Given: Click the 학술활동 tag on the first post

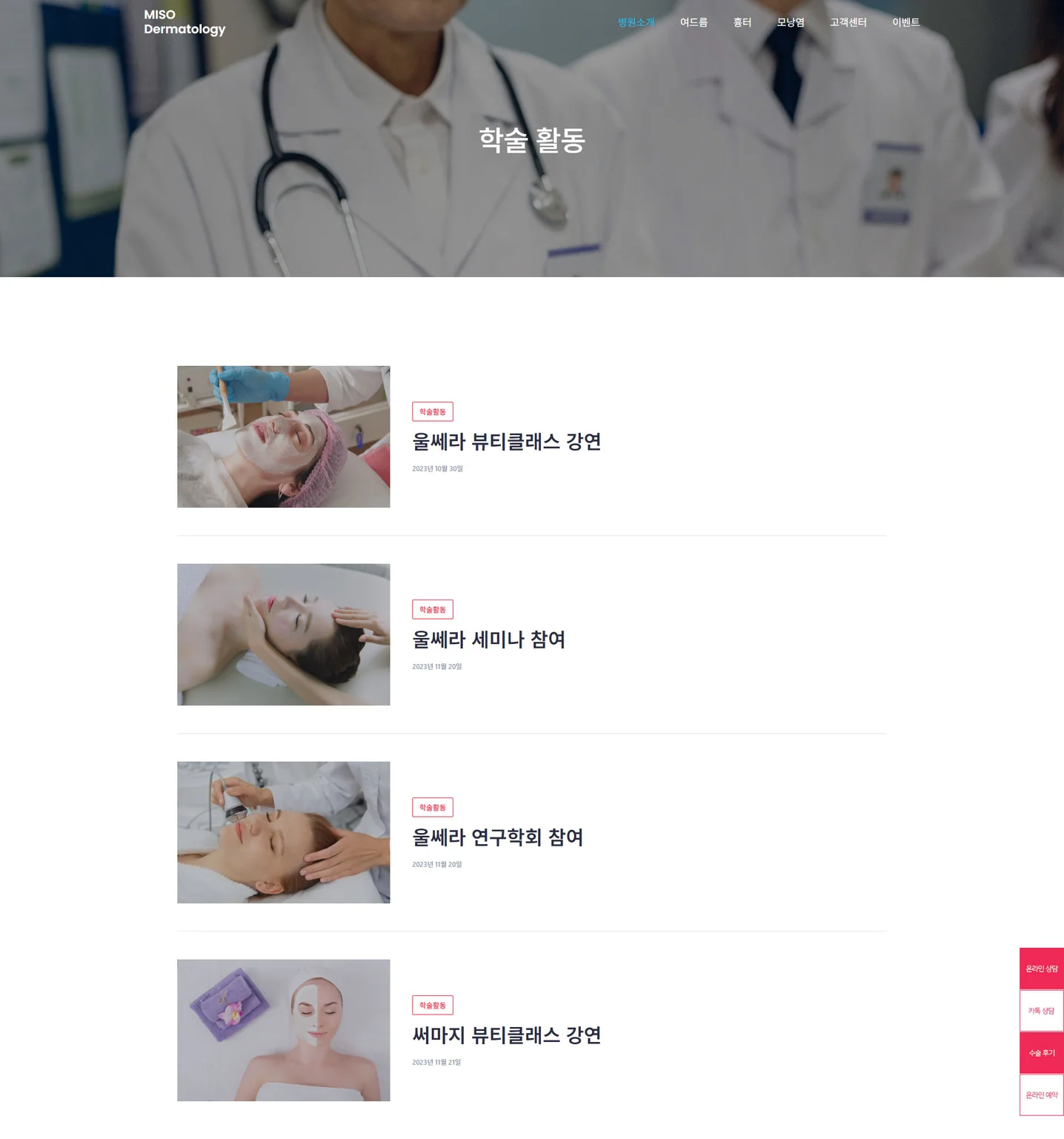Looking at the screenshot, I should coord(433,411).
